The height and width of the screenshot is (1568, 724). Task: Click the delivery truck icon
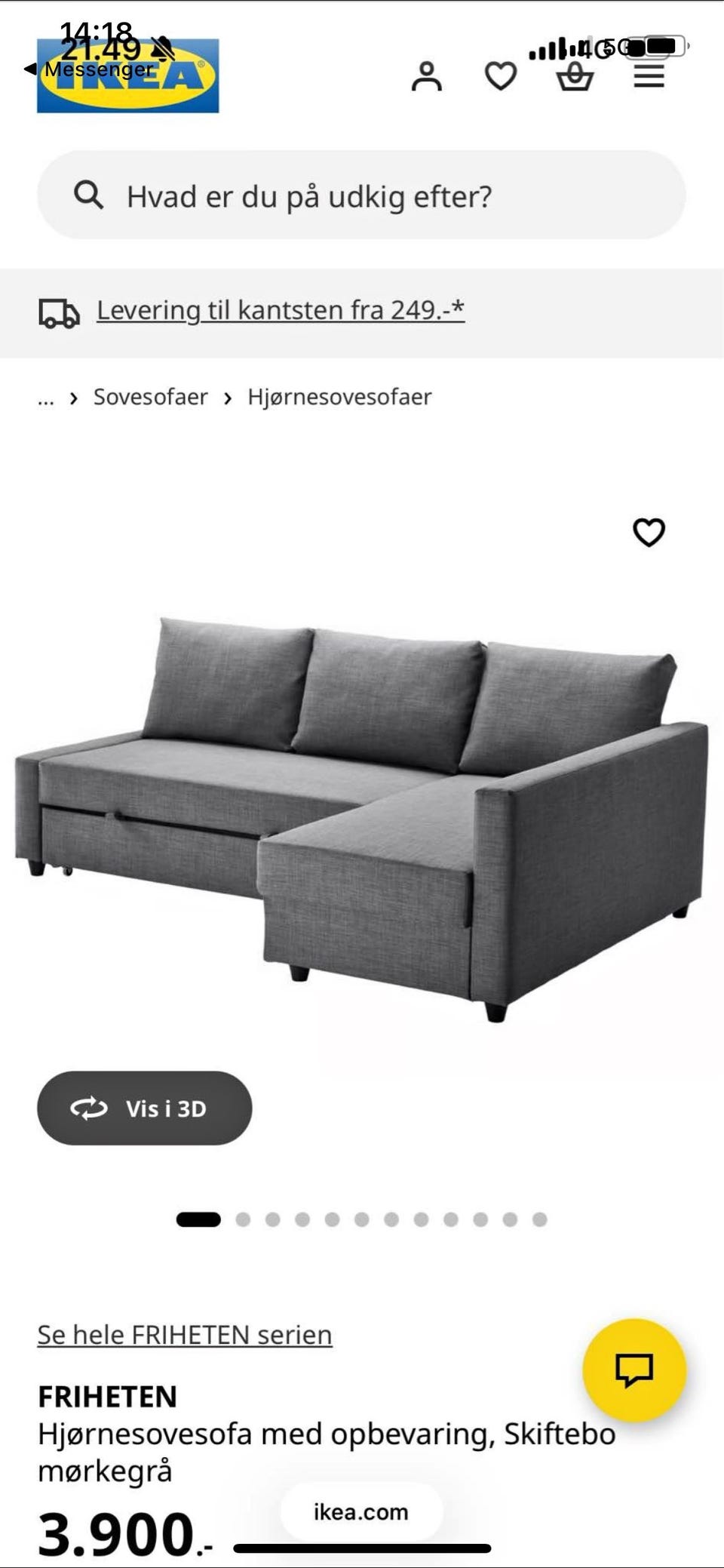coord(59,311)
